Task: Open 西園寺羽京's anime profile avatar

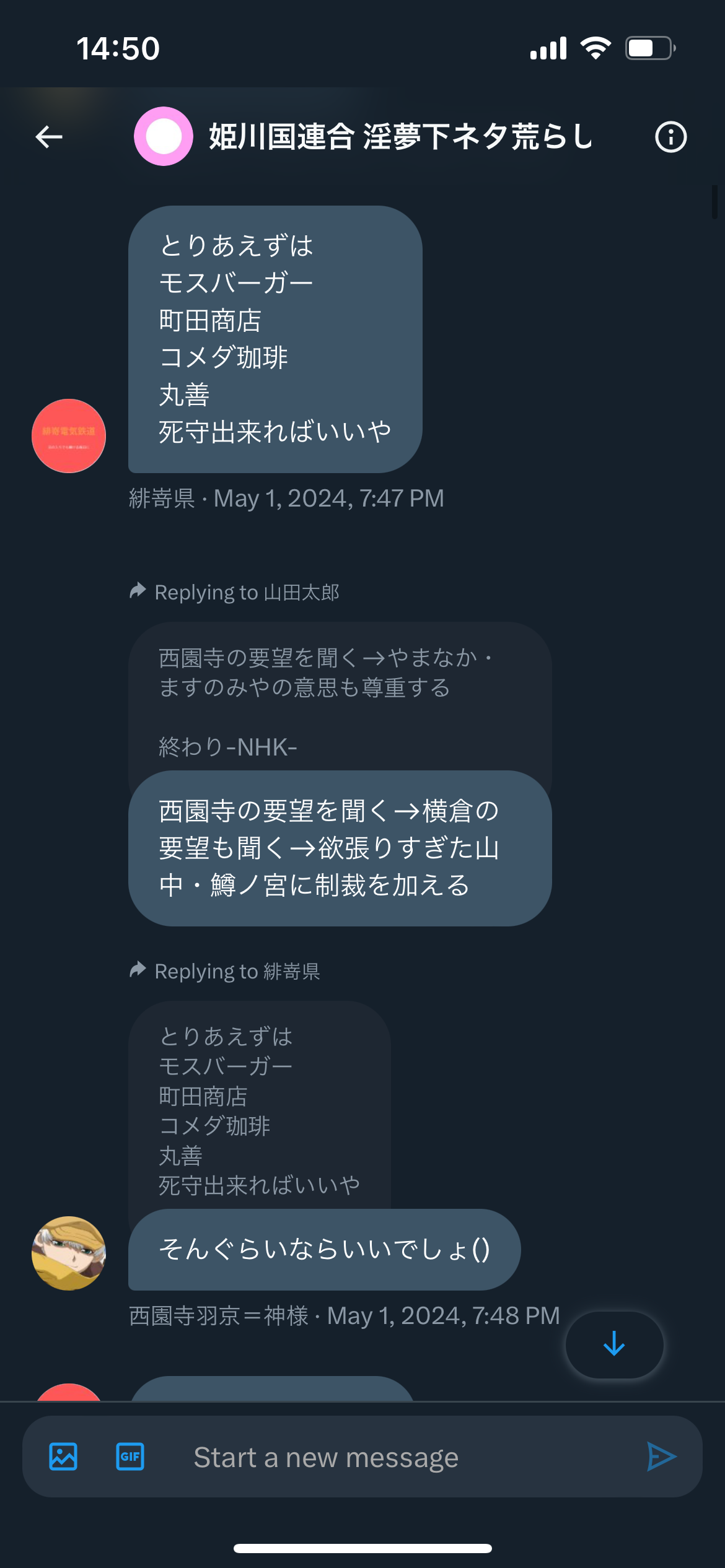Action: click(x=69, y=1253)
